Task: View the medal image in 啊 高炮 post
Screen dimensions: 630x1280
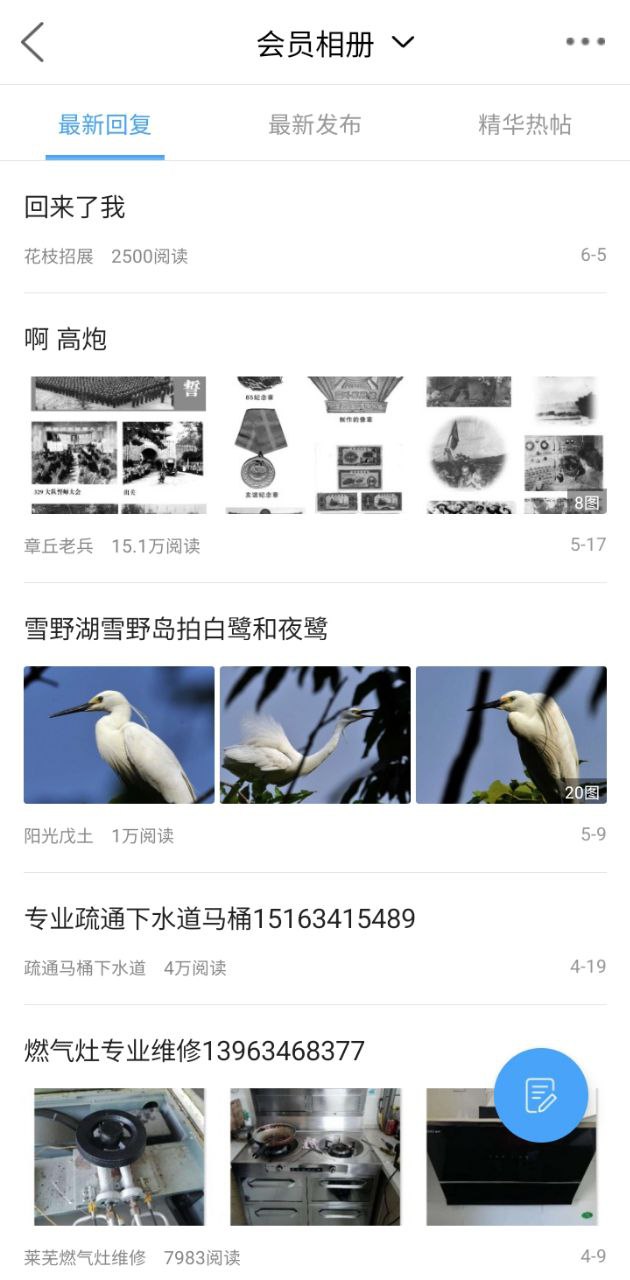Action: click(258, 445)
